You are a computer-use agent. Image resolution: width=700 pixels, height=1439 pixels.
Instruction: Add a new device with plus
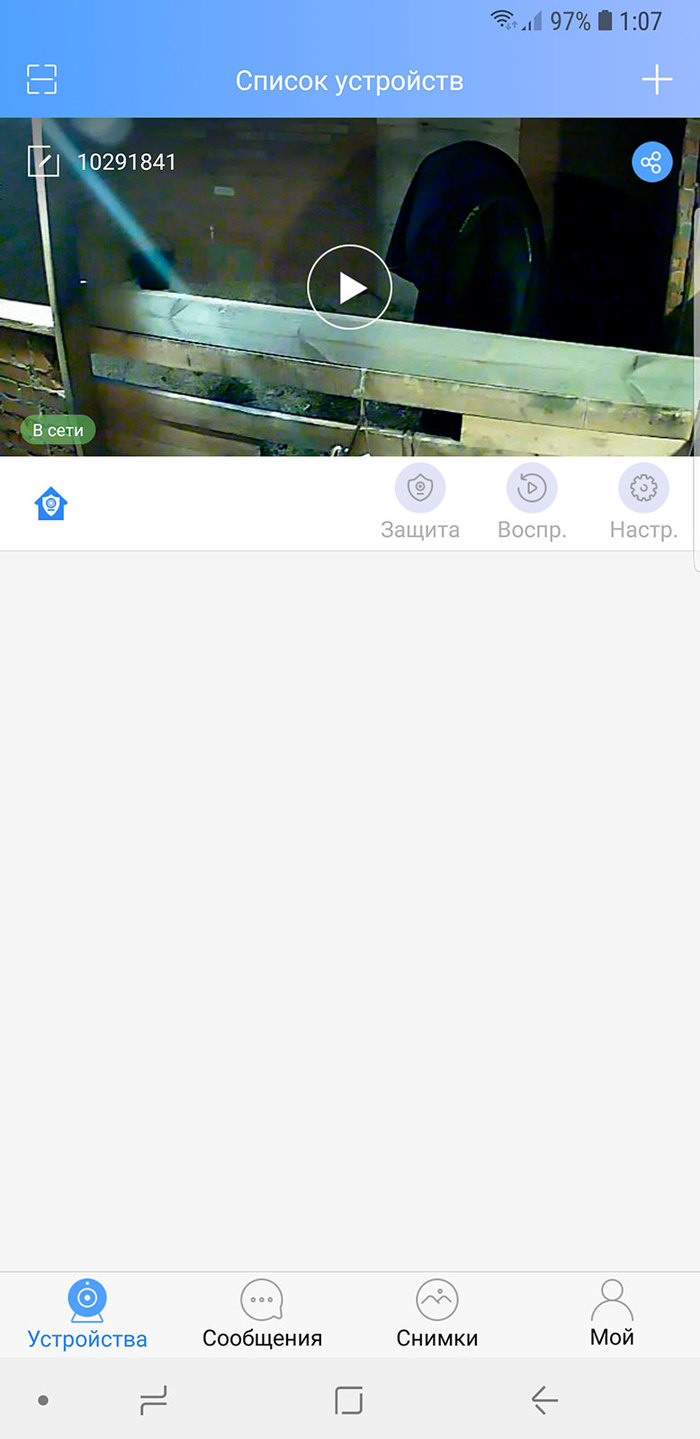(656, 80)
